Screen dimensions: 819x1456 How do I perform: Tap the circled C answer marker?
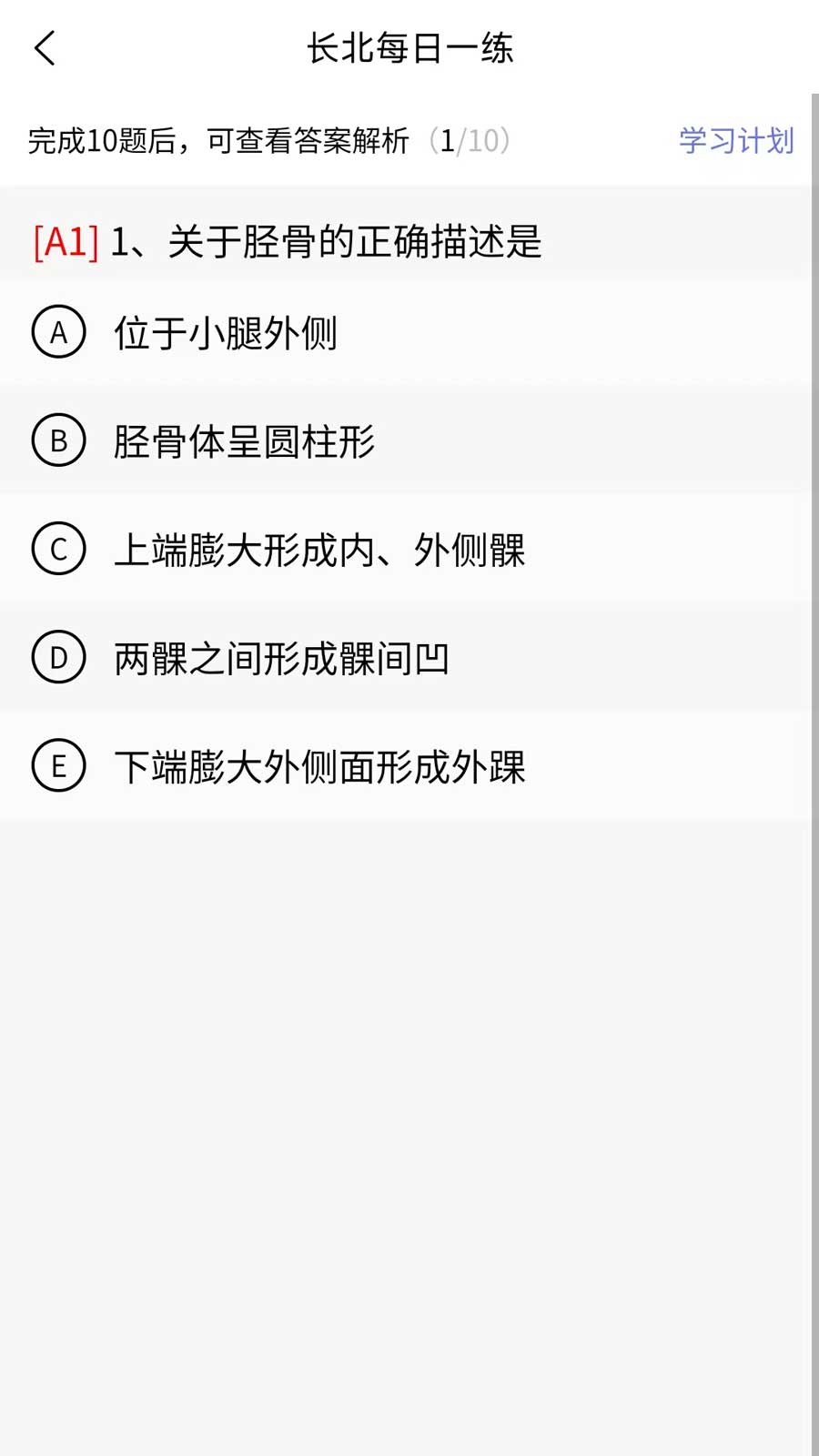pyautogui.click(x=59, y=550)
